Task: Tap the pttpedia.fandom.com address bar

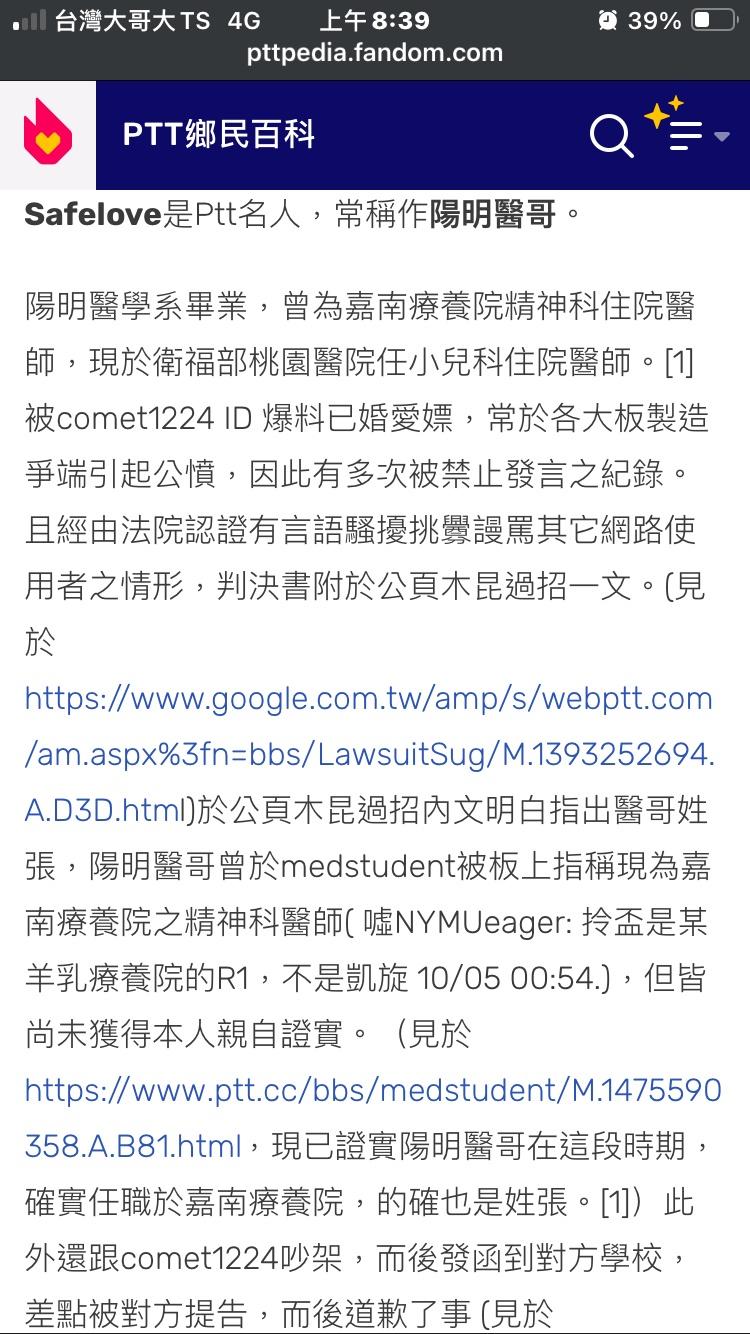Action: [375, 52]
